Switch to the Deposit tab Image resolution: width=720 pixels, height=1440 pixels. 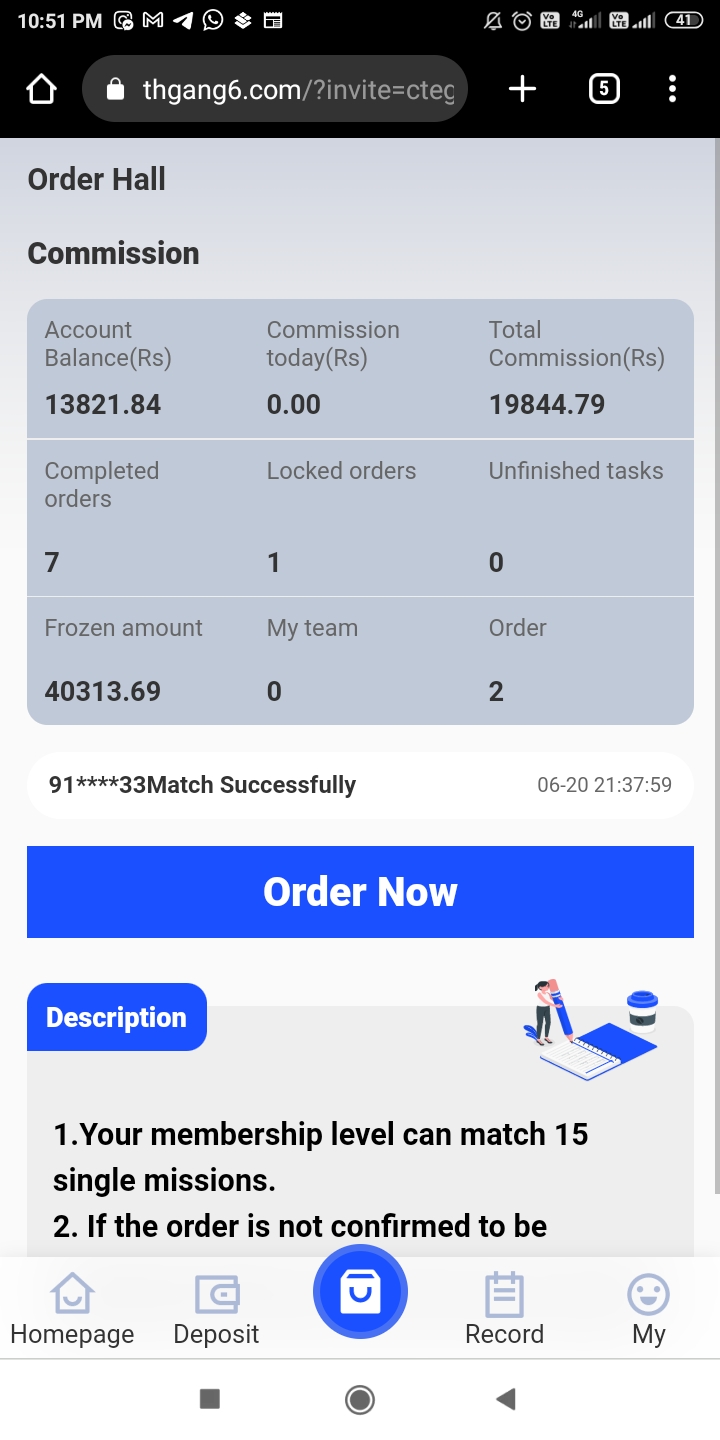[x=216, y=1310]
